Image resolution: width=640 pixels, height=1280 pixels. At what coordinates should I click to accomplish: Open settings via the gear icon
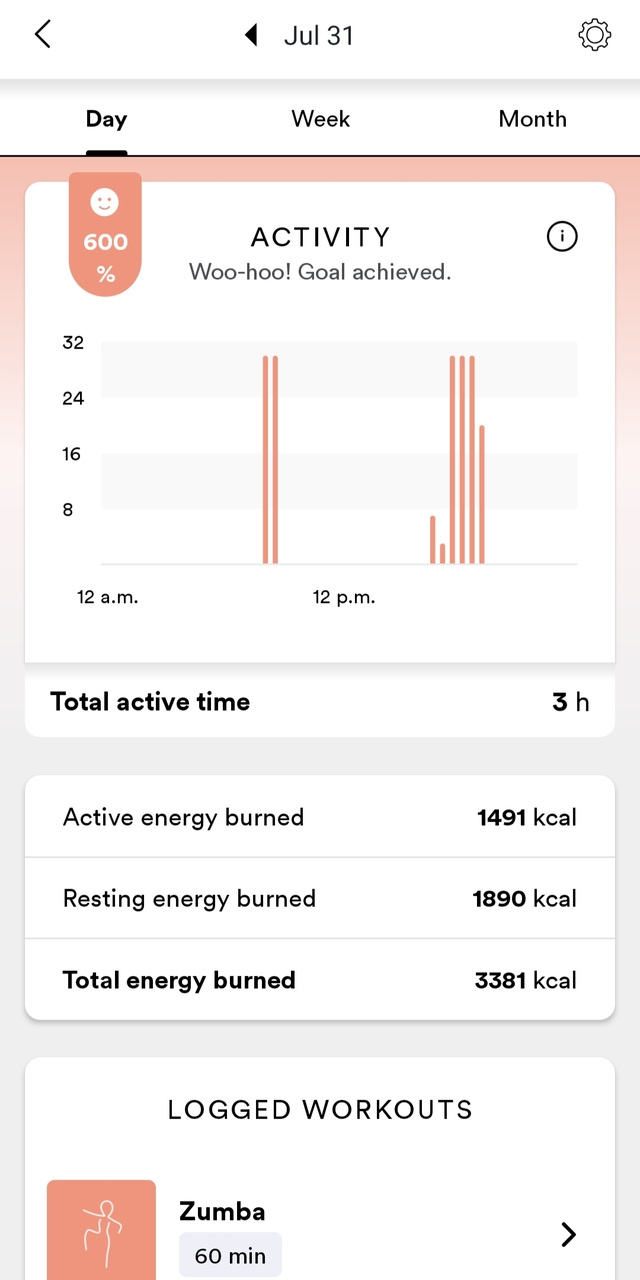pyautogui.click(x=594, y=35)
